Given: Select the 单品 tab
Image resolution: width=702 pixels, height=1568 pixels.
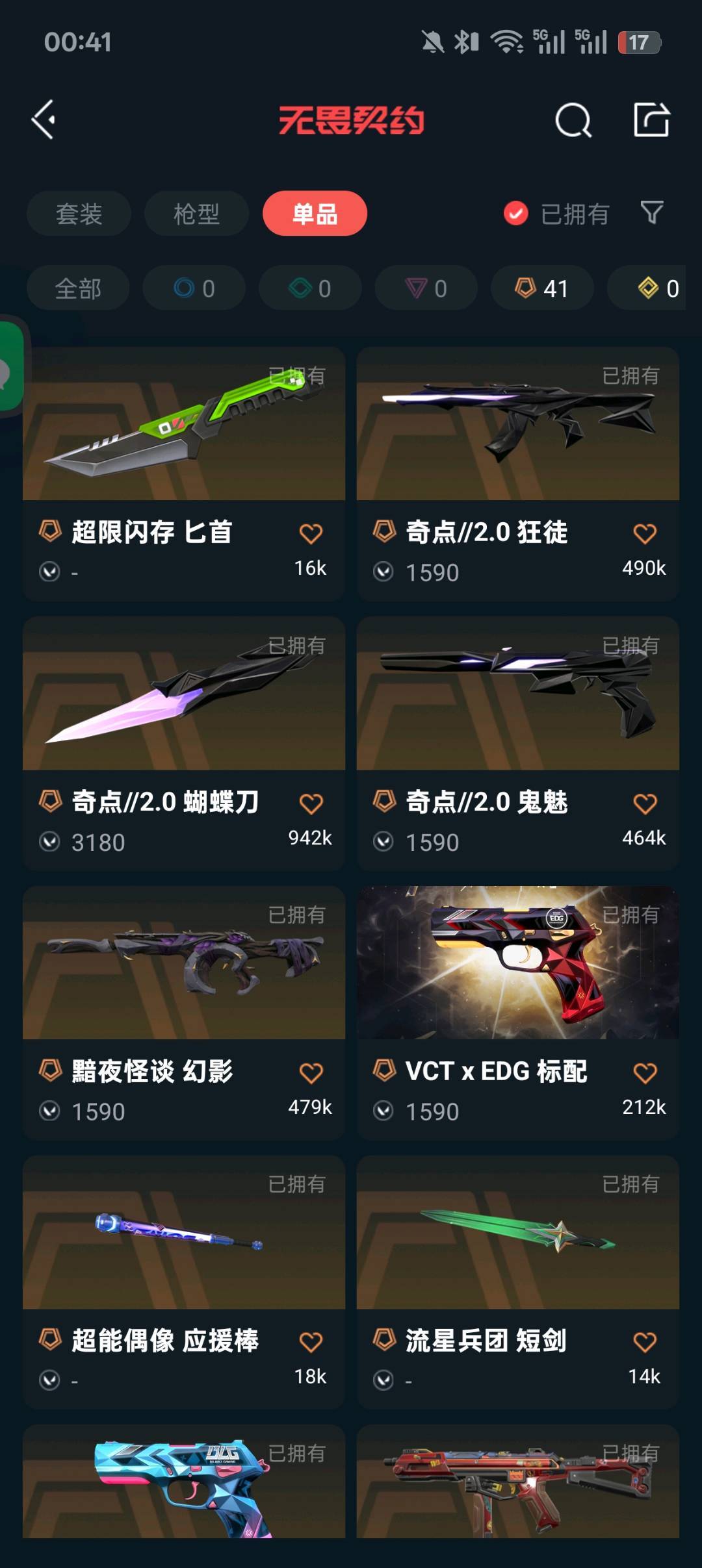Looking at the screenshot, I should click(x=315, y=214).
